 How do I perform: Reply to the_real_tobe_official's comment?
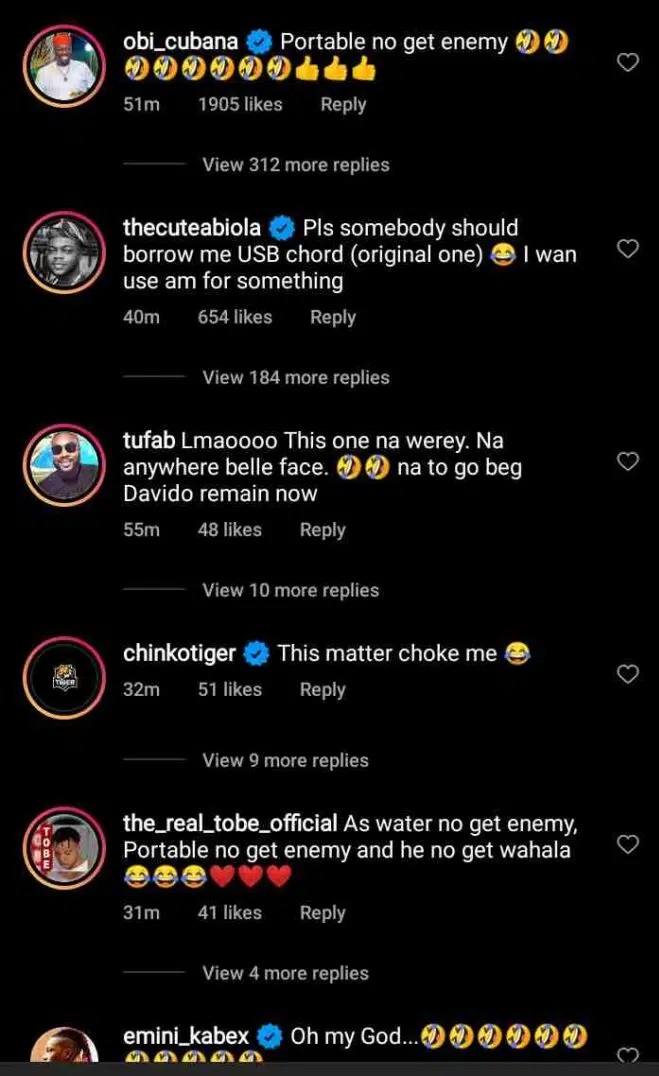(322, 912)
